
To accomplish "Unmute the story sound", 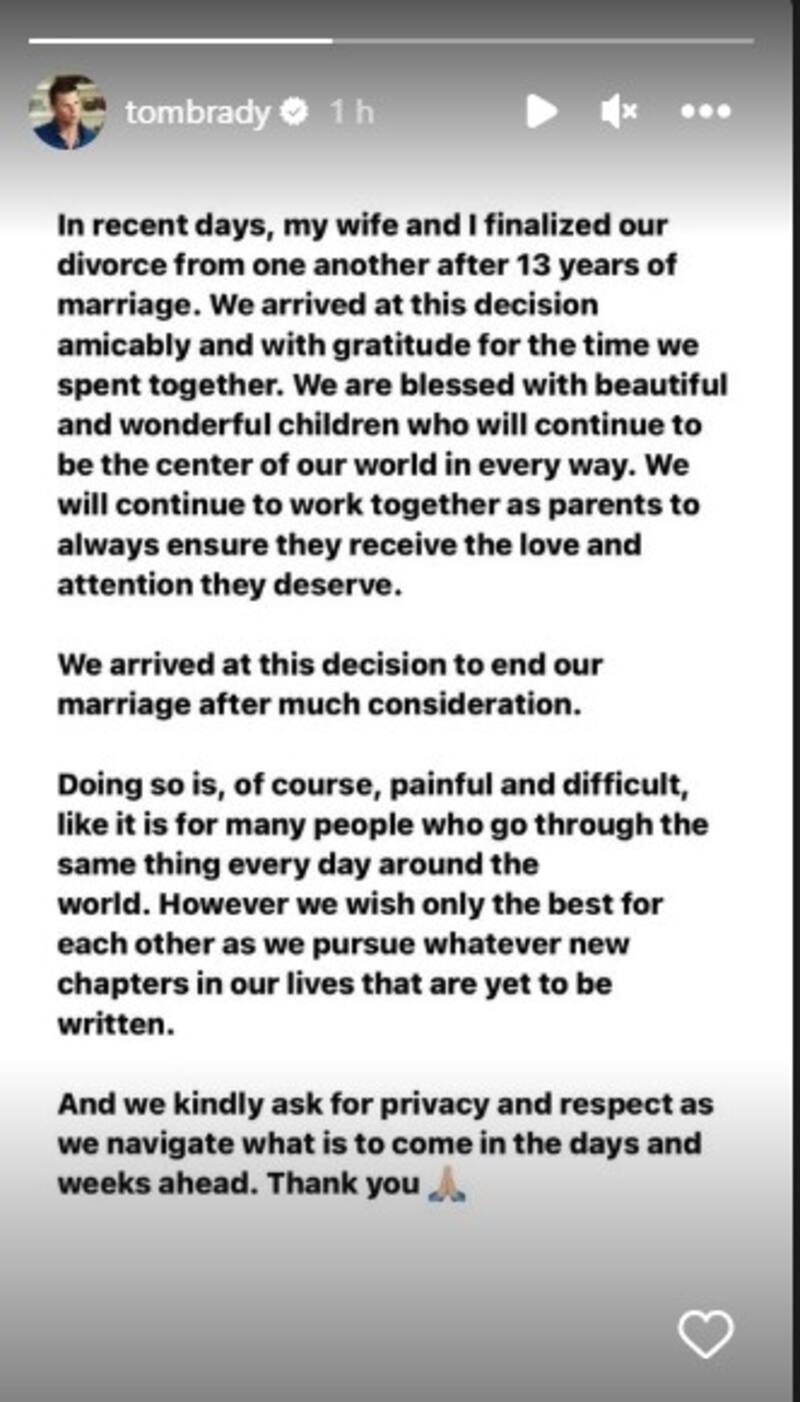I will click(x=618, y=112).
